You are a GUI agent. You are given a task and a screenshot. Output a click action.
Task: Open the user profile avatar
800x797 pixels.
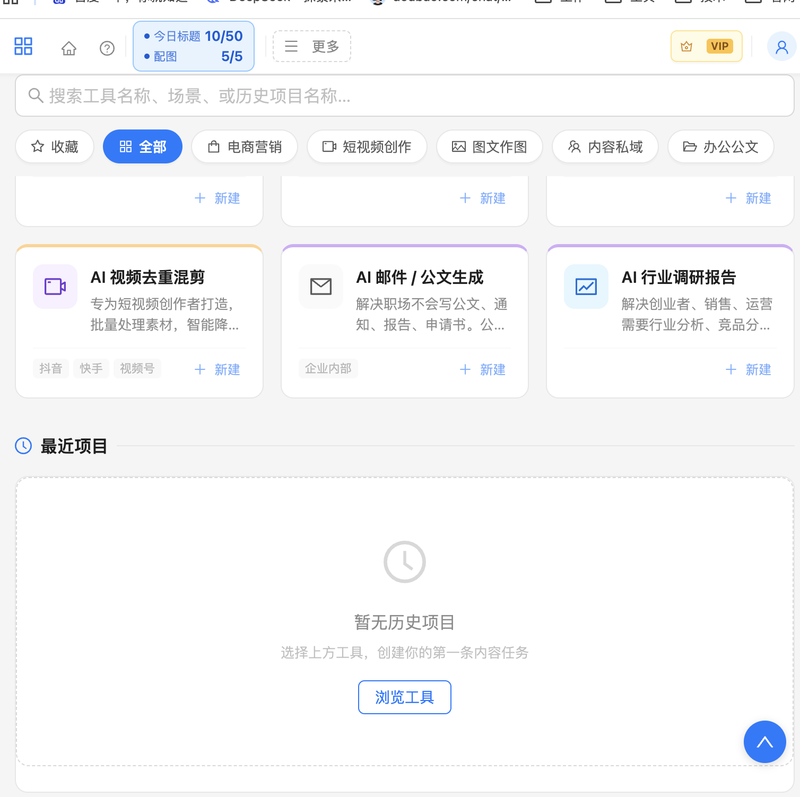click(x=782, y=46)
